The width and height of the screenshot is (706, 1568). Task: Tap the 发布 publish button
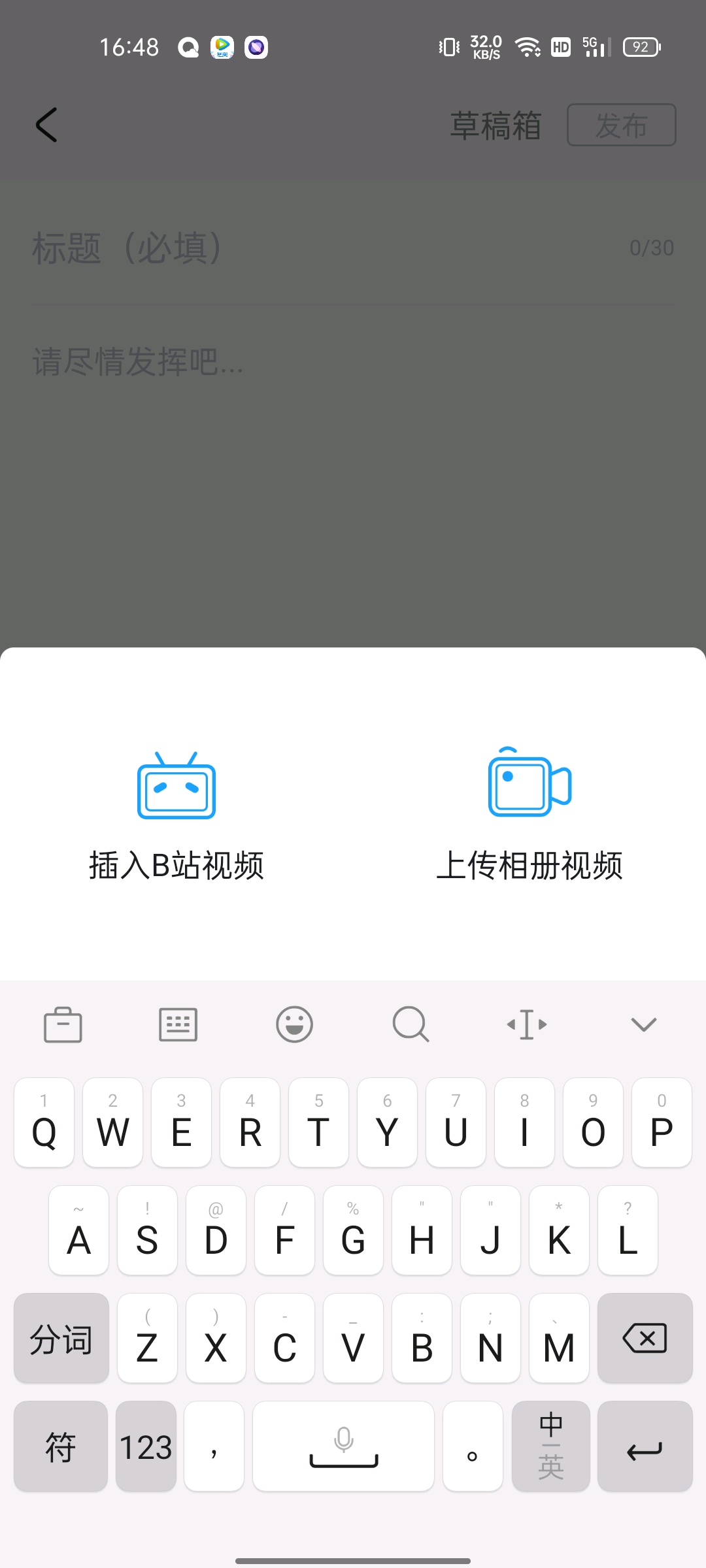tap(620, 125)
